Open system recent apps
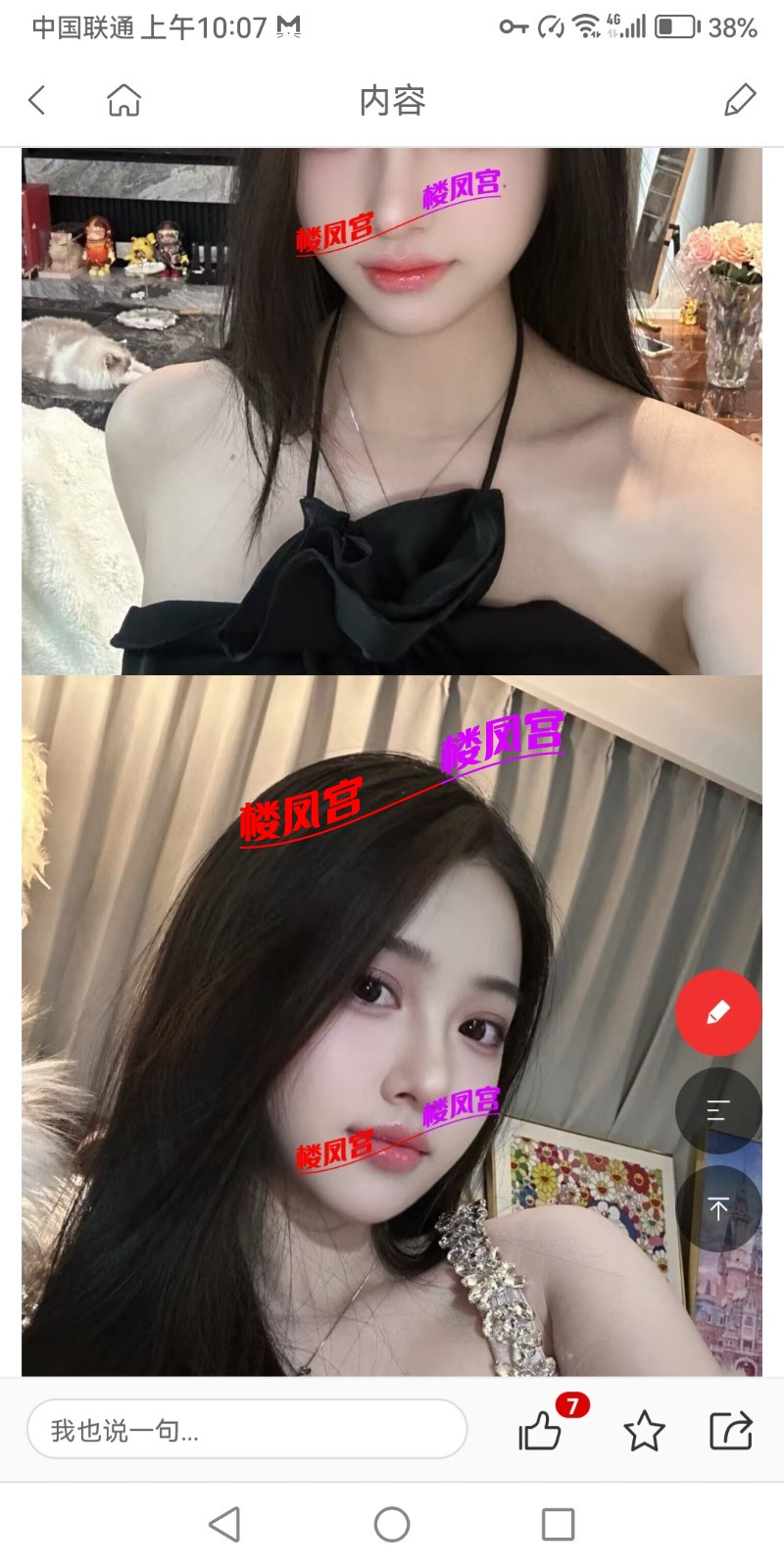This screenshot has width=784, height=1568. 558,1524
